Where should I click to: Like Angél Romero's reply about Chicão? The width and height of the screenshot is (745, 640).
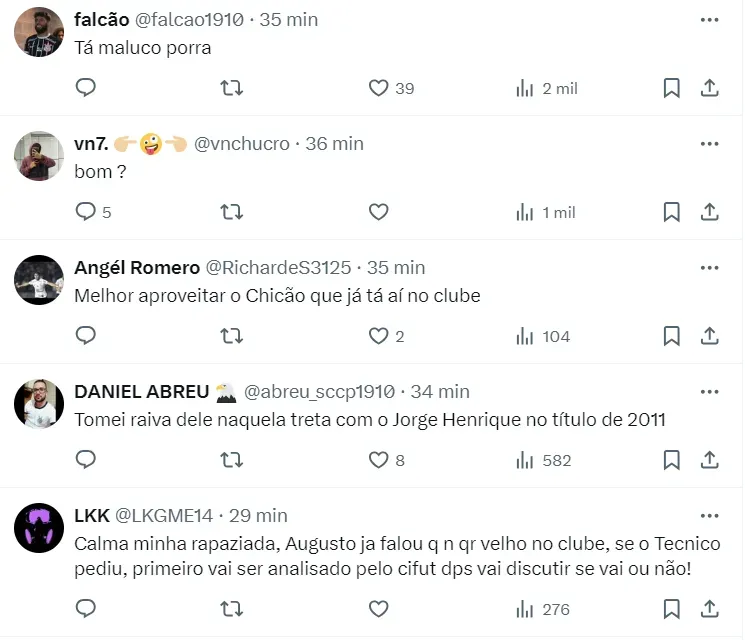[x=379, y=336]
